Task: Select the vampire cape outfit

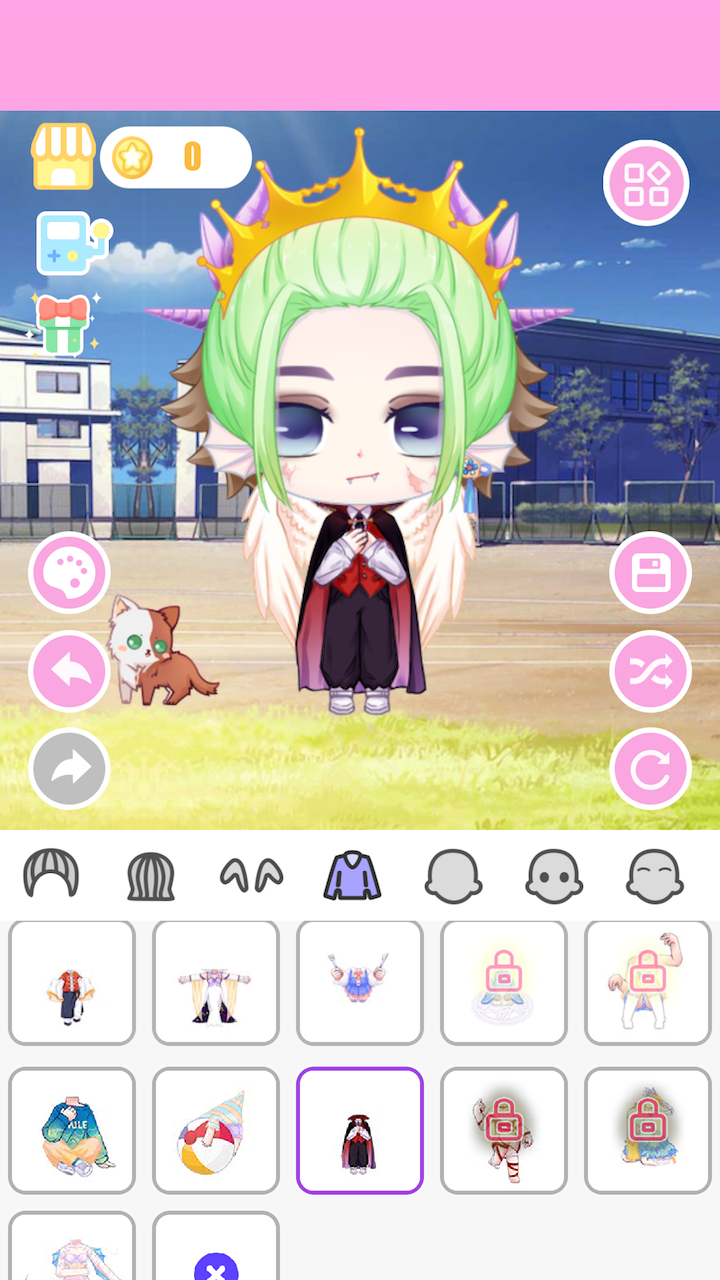Action: pos(360,1130)
